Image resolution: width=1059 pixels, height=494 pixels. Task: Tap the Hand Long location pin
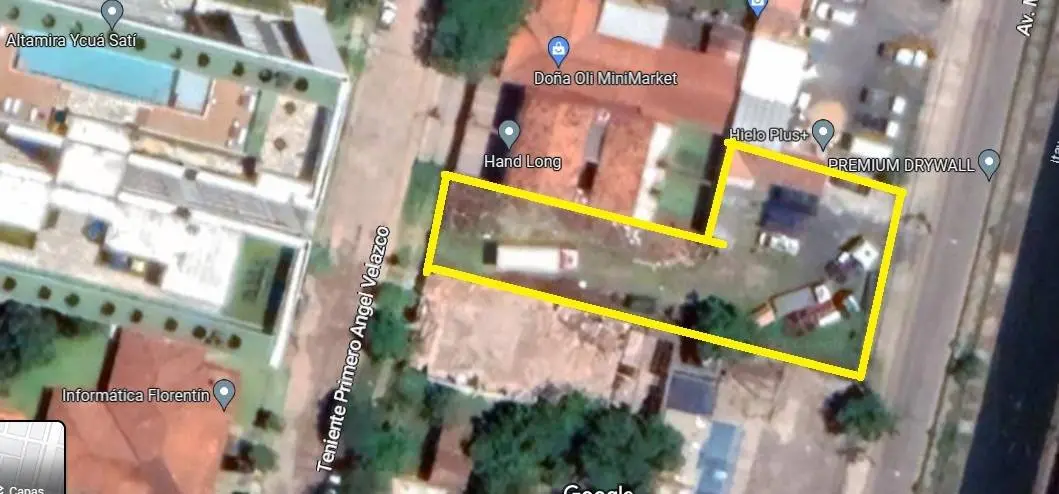click(509, 133)
